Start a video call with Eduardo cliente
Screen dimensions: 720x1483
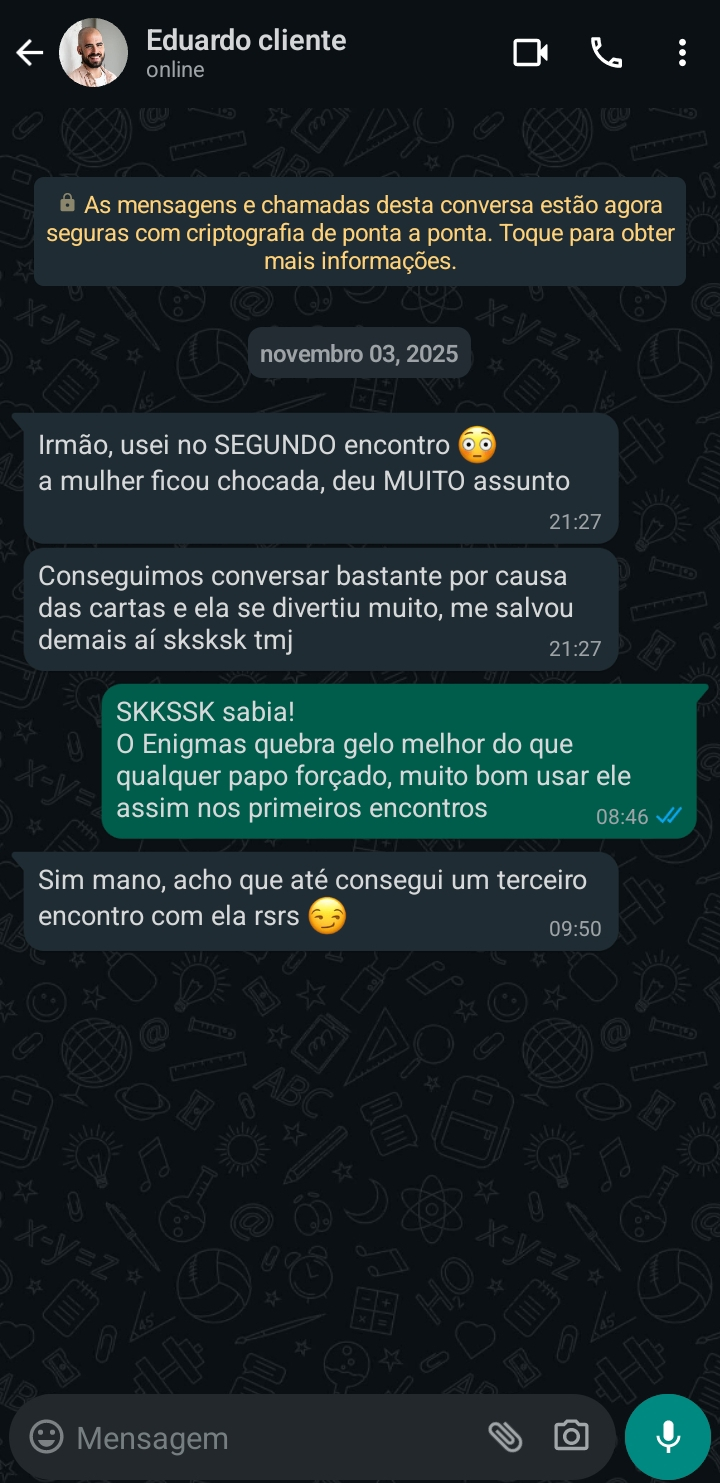[x=530, y=52]
